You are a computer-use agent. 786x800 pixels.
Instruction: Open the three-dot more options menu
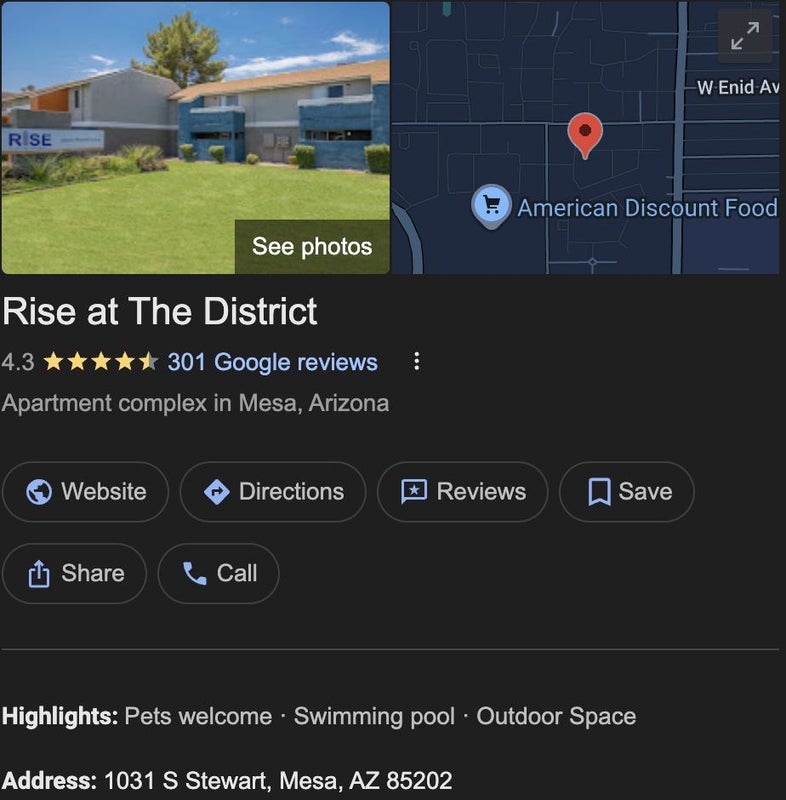click(417, 362)
